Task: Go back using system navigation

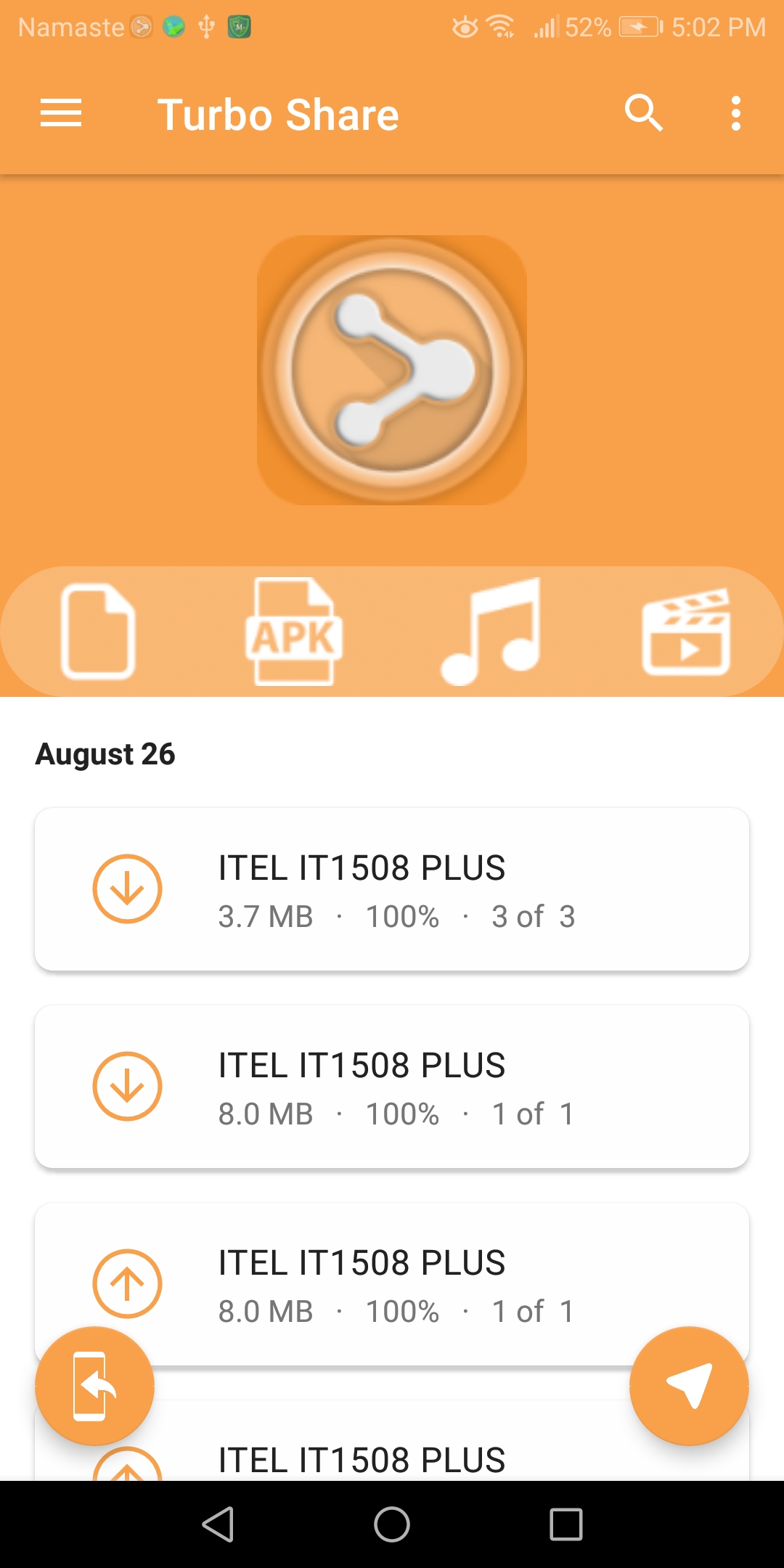Action: [x=218, y=1524]
